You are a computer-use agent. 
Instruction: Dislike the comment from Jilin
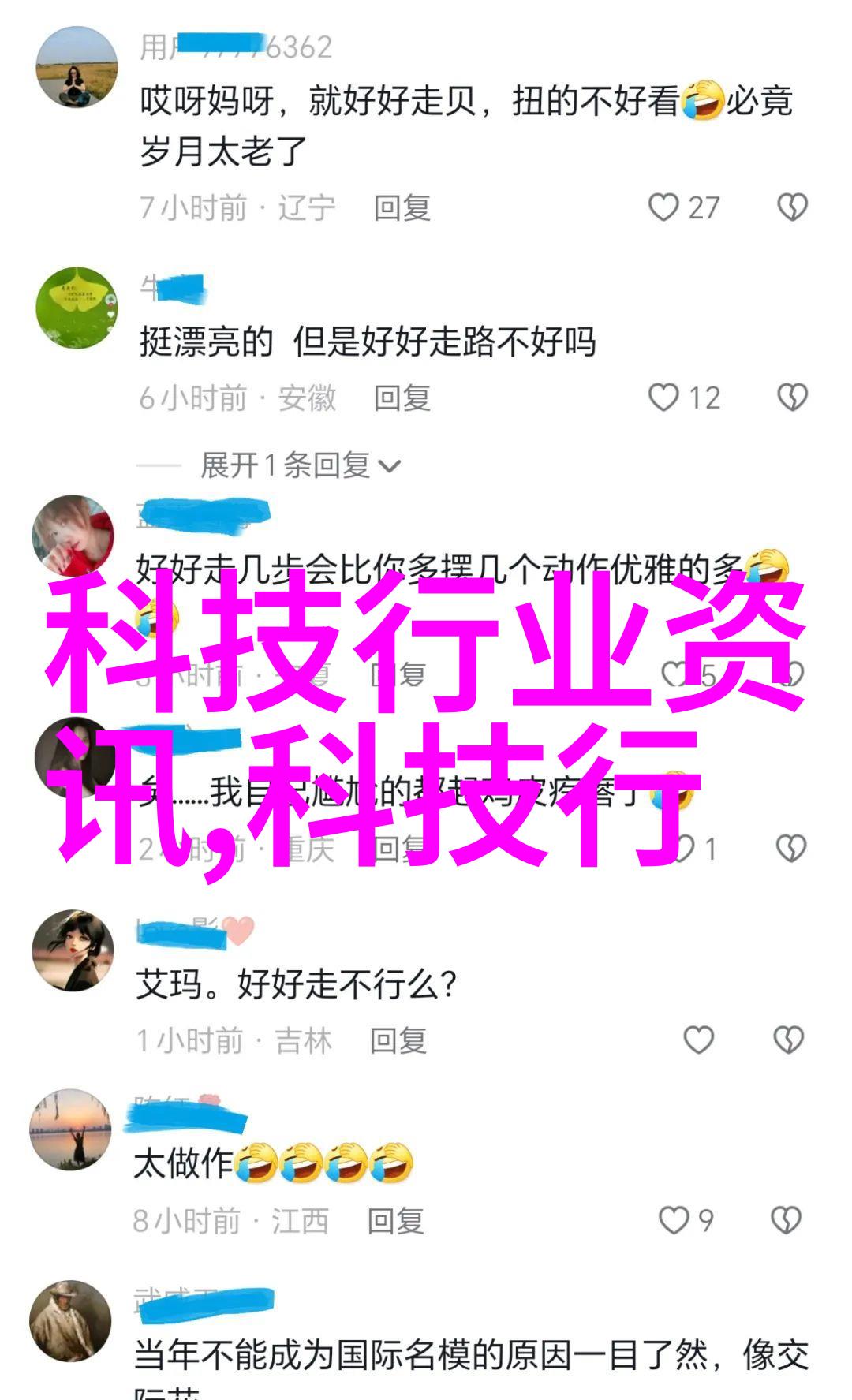[x=788, y=1040]
